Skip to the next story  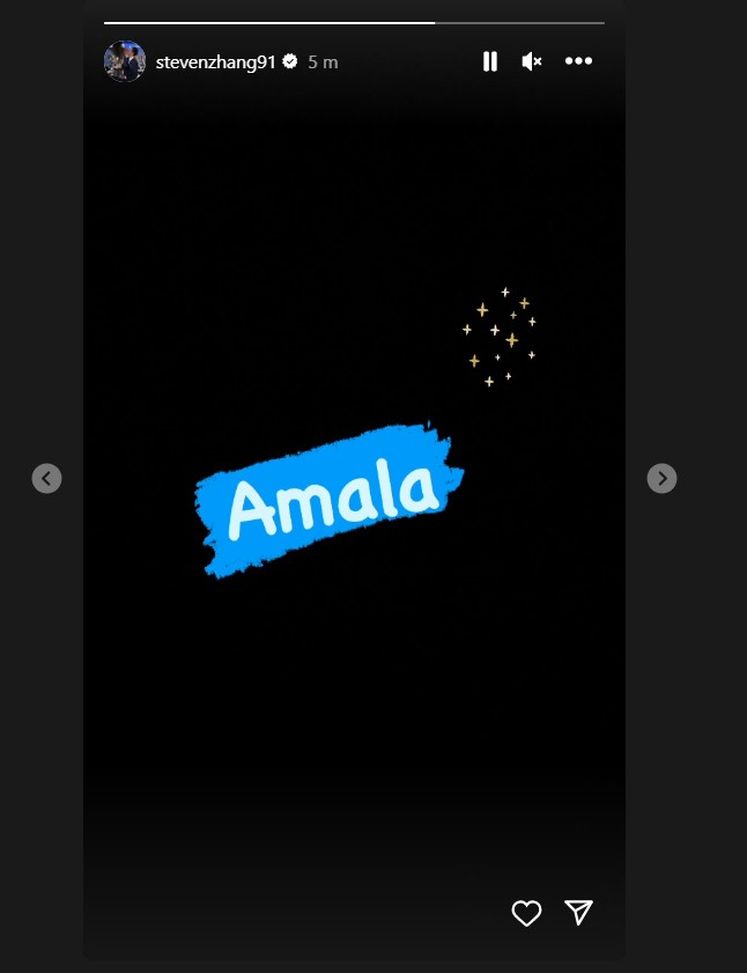pos(662,479)
